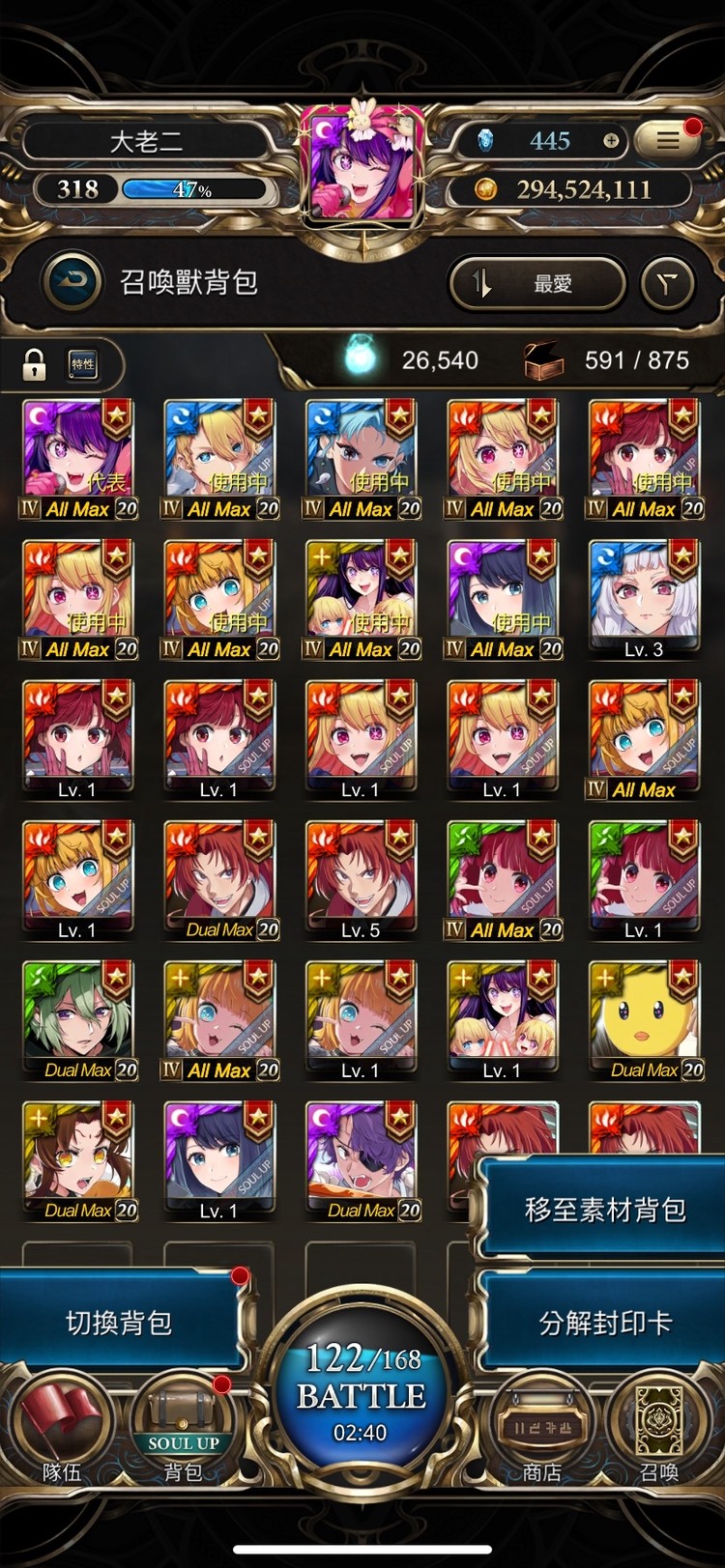This screenshot has width=725, height=1568.
Task: Select the white-haired Lv. 3 card
Action: pyautogui.click(x=645, y=599)
